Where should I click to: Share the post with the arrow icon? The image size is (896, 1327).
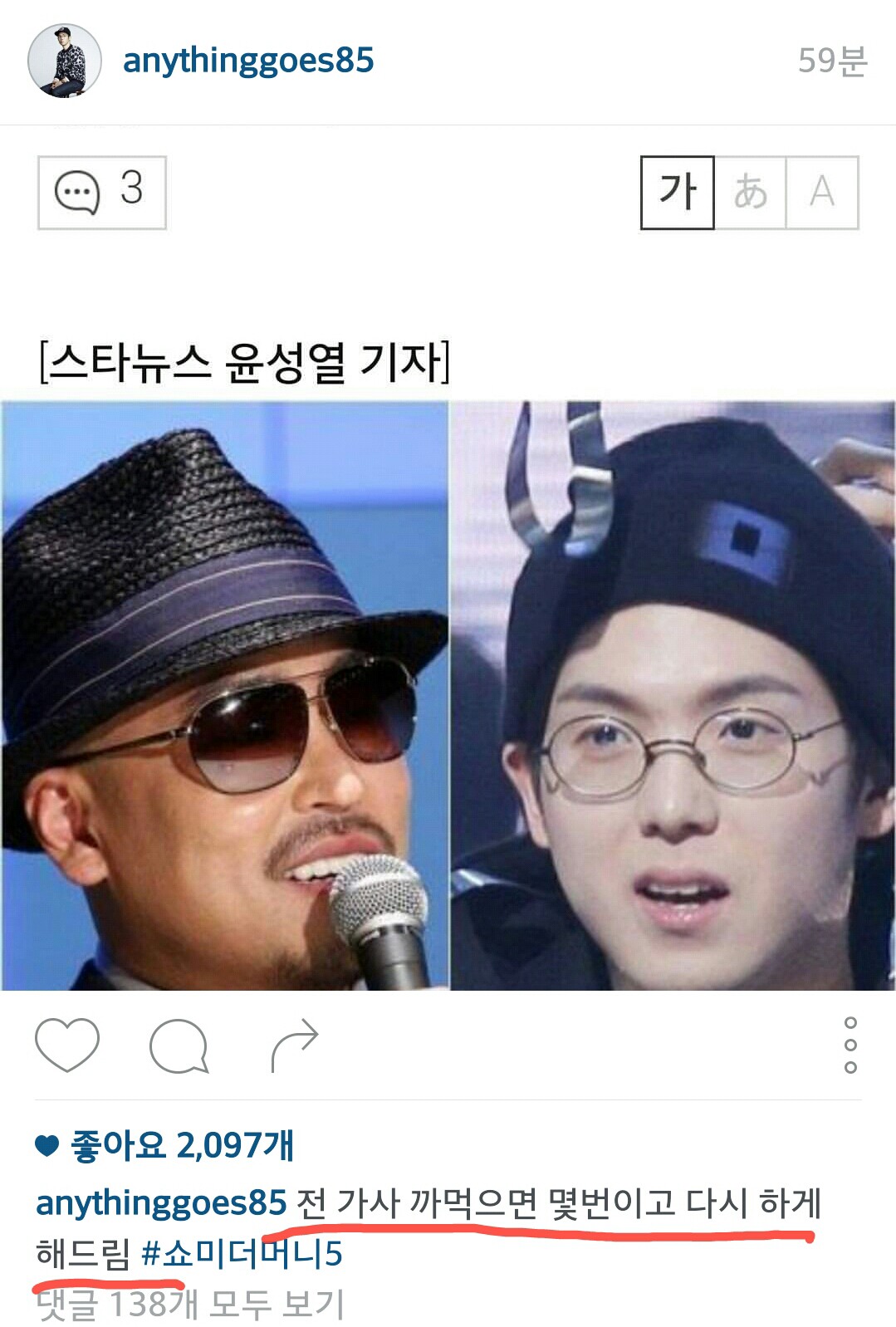click(x=295, y=1045)
